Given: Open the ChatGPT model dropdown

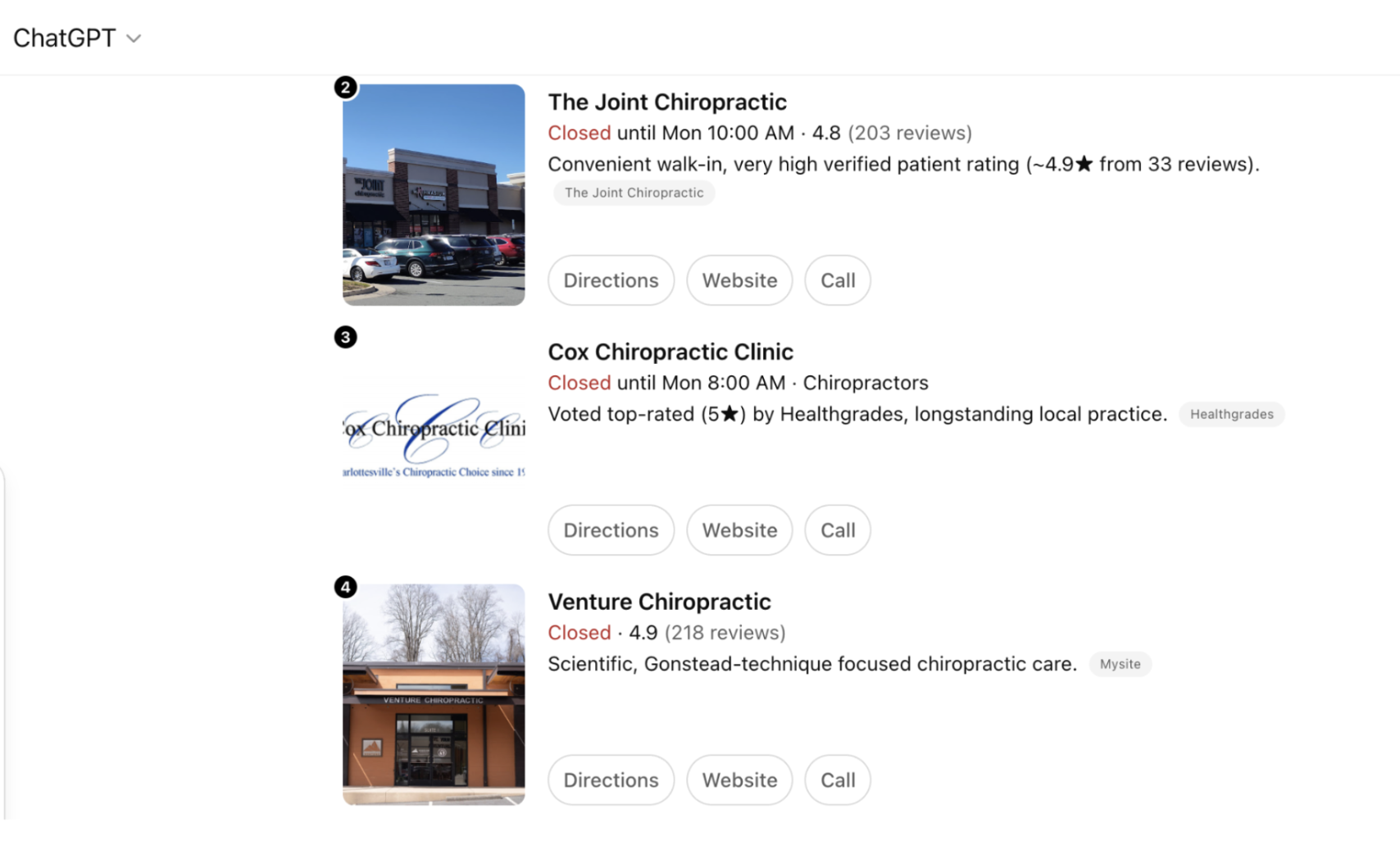Looking at the screenshot, I should 77,38.
